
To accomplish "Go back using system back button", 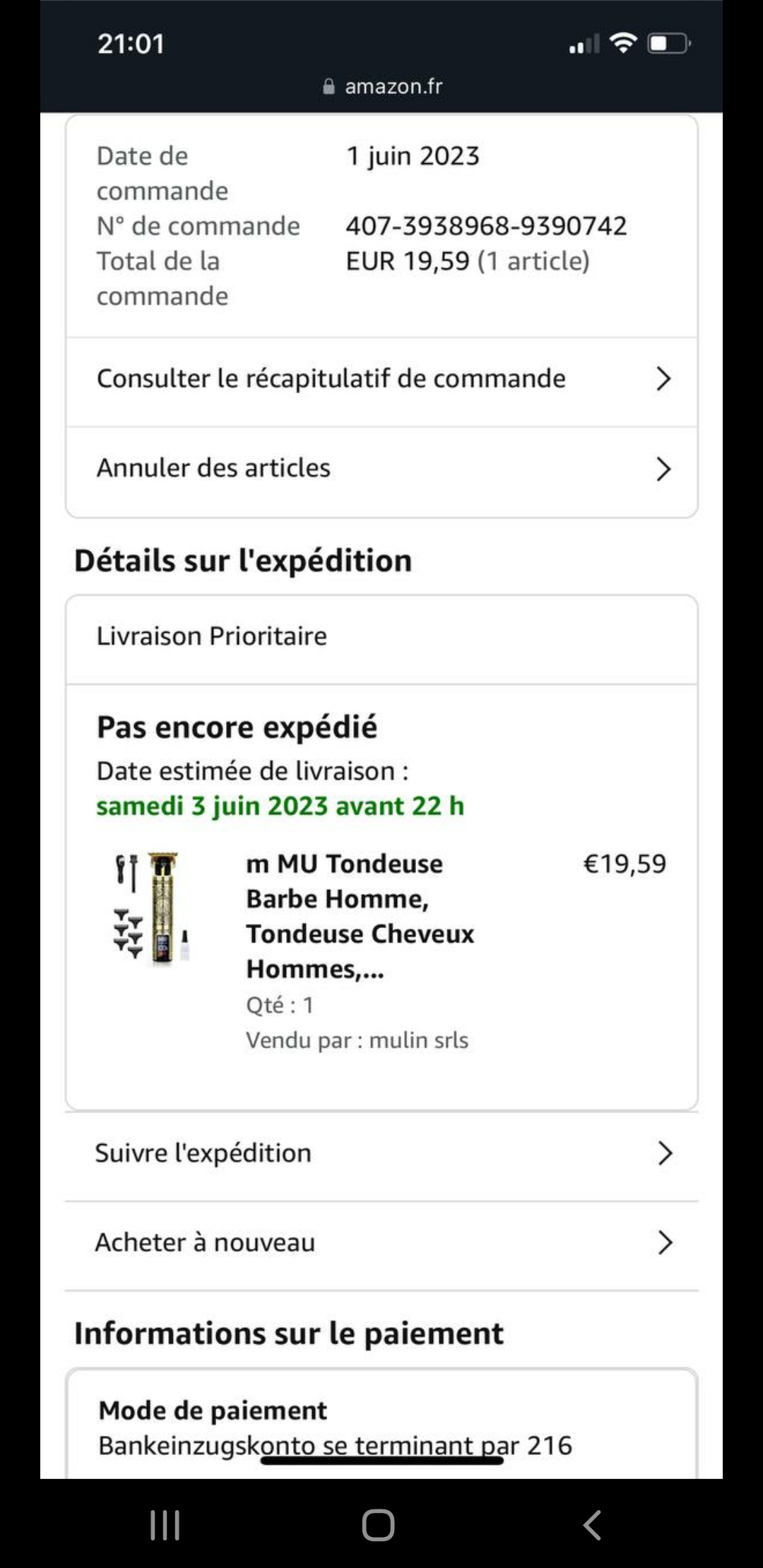I will click(592, 1526).
